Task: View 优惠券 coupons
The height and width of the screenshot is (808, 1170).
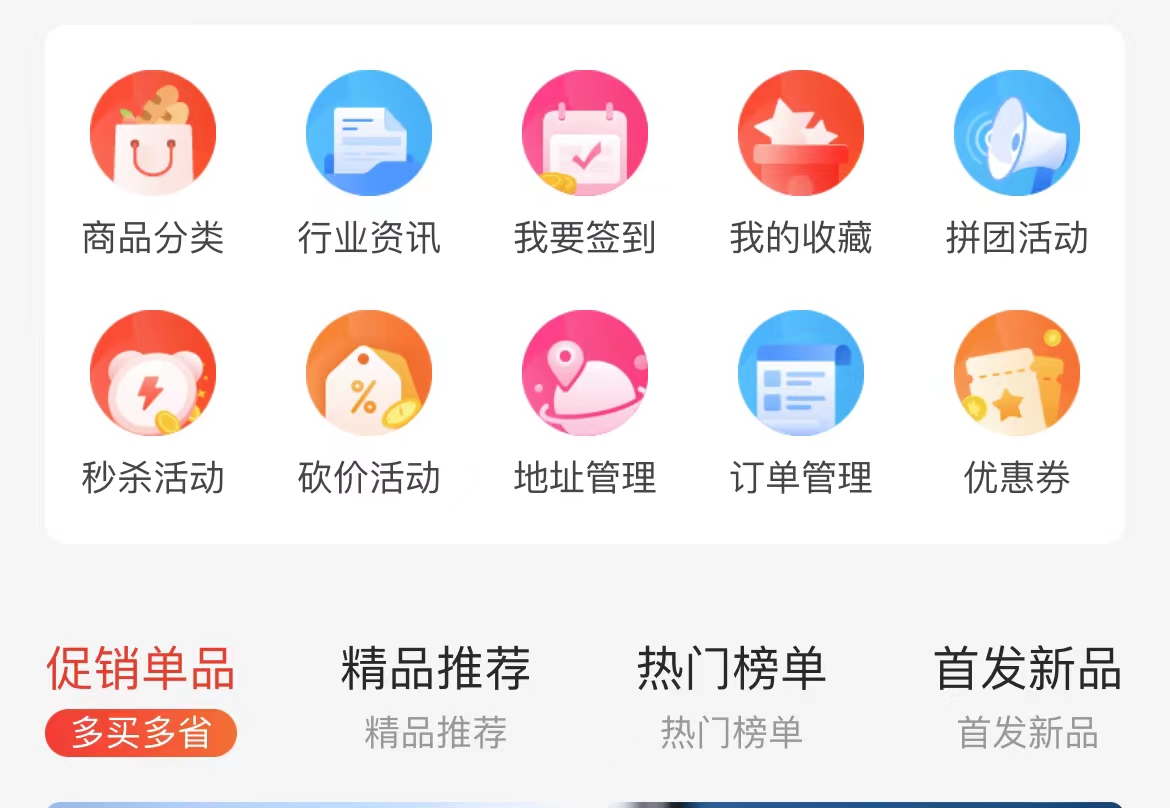Action: (x=1017, y=373)
